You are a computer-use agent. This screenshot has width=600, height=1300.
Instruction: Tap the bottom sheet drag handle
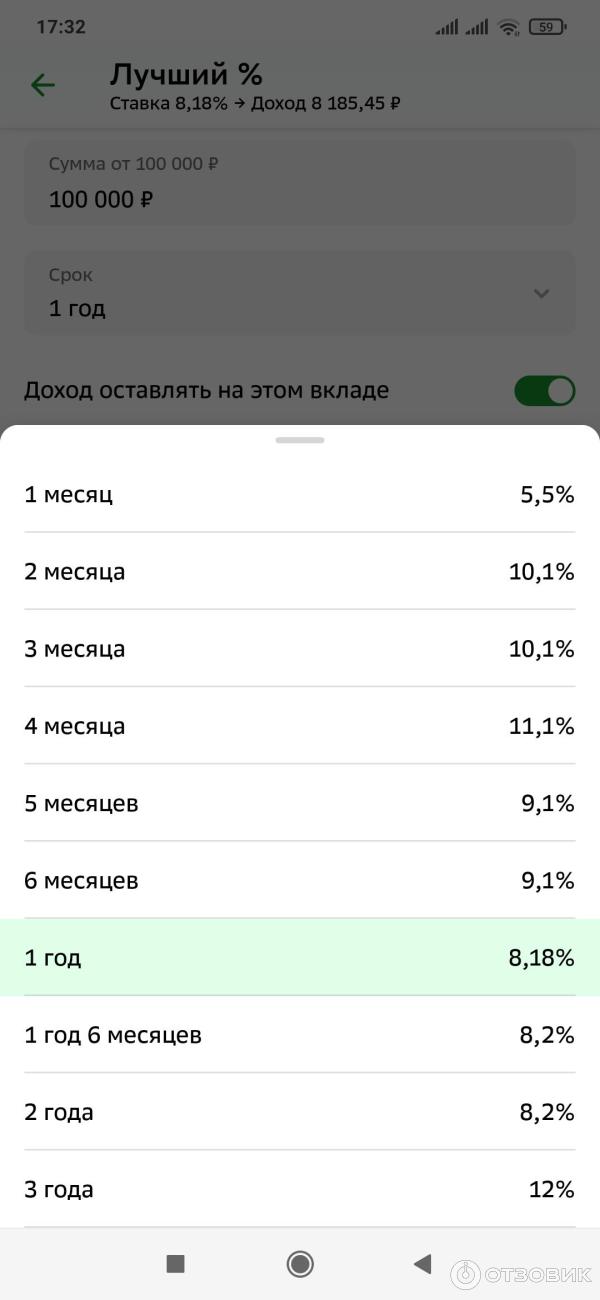[300, 440]
